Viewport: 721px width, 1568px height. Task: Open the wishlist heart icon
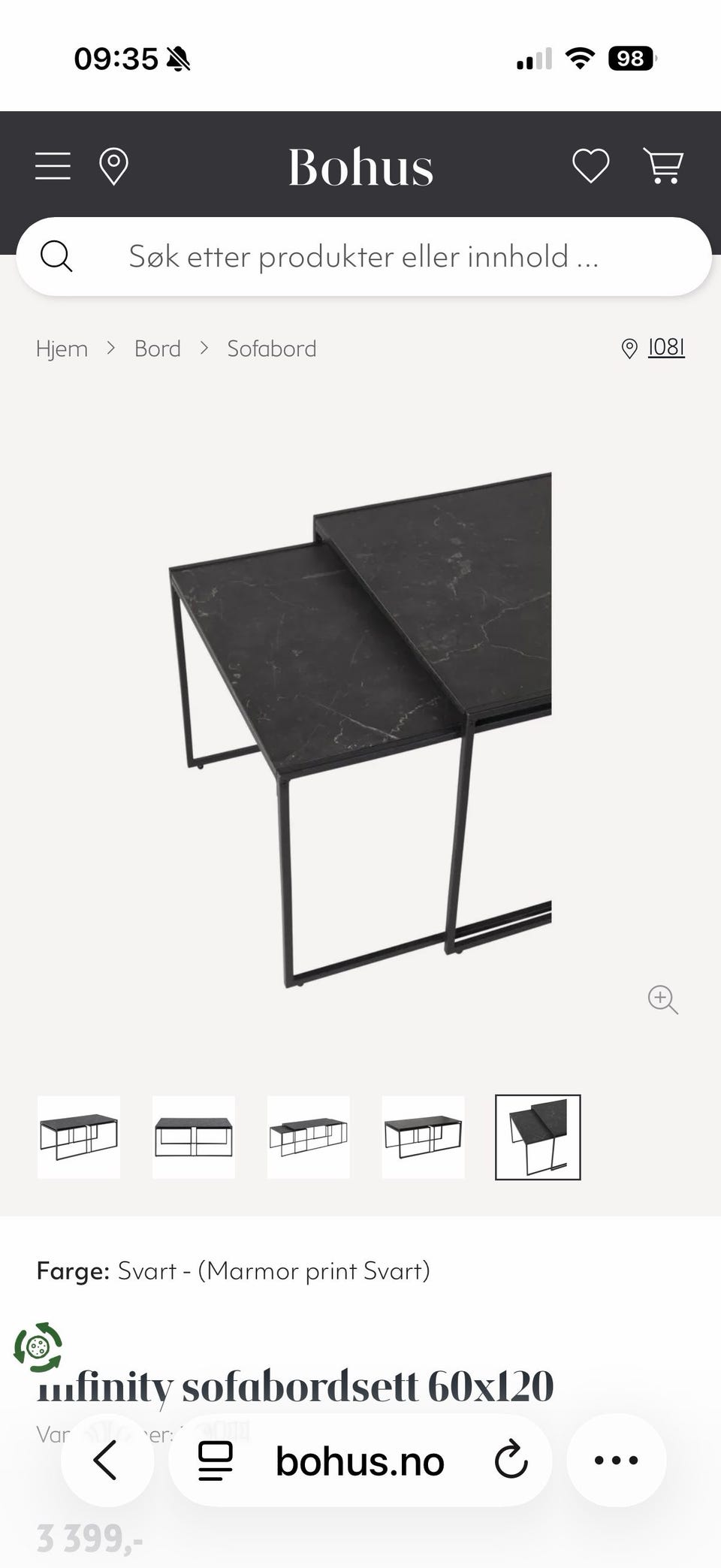591,166
